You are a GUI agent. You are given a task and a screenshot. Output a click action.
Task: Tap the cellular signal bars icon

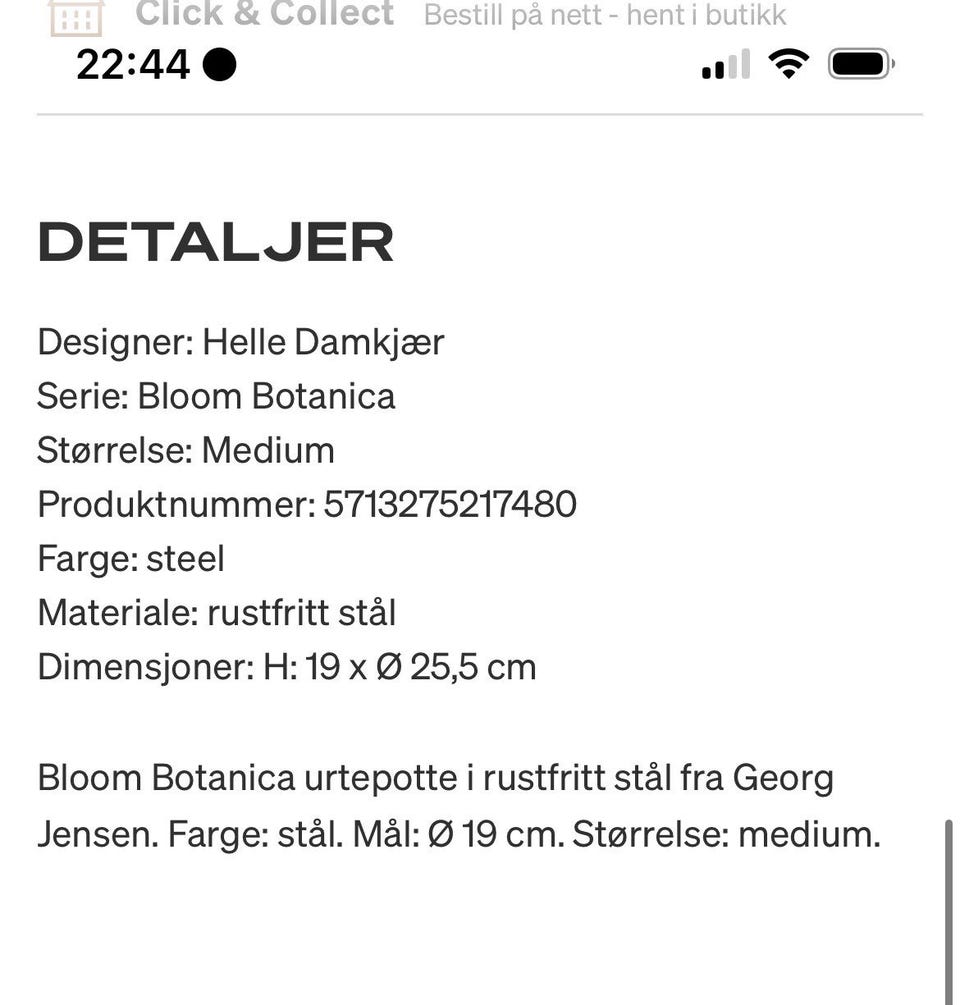click(723, 63)
